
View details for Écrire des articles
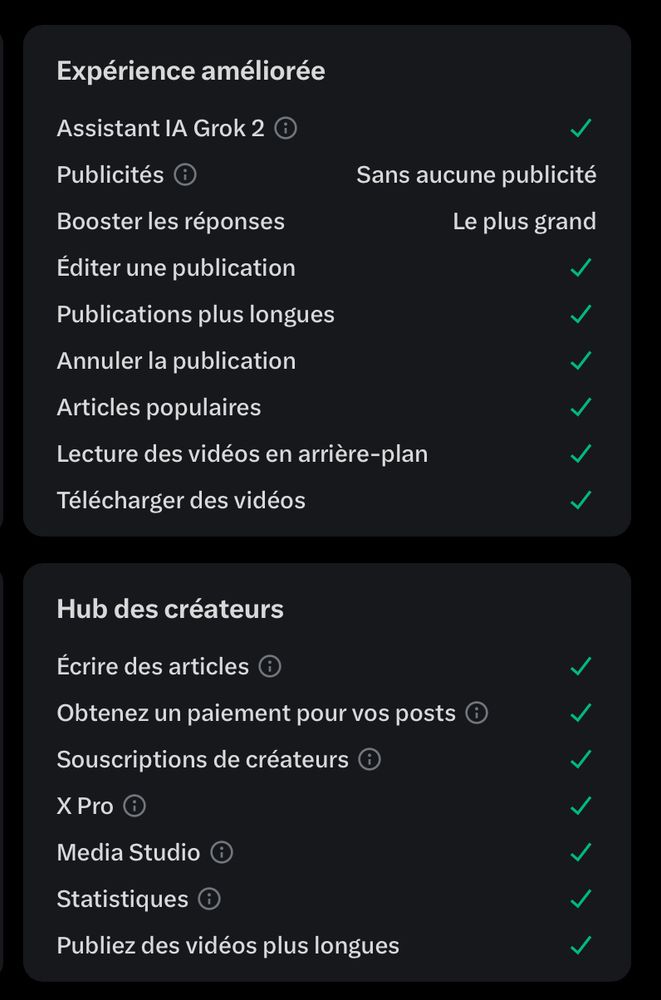[x=270, y=666]
